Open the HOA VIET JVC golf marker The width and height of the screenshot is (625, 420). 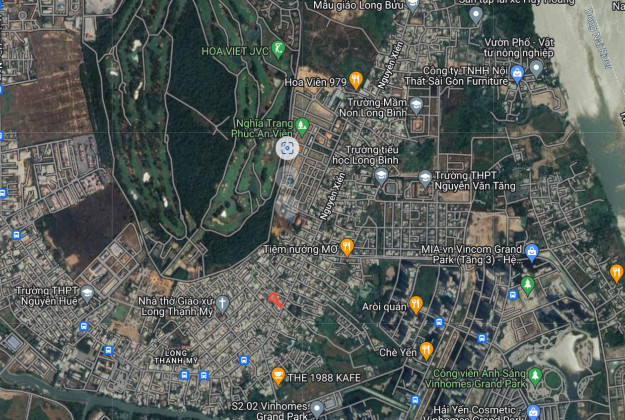pyautogui.click(x=278, y=49)
